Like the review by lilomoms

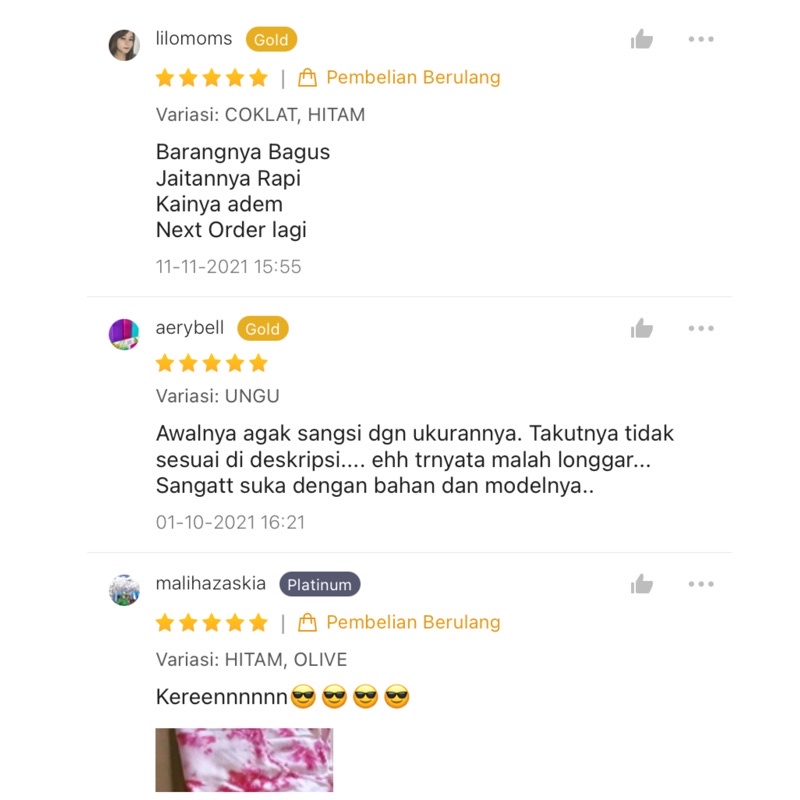(641, 39)
